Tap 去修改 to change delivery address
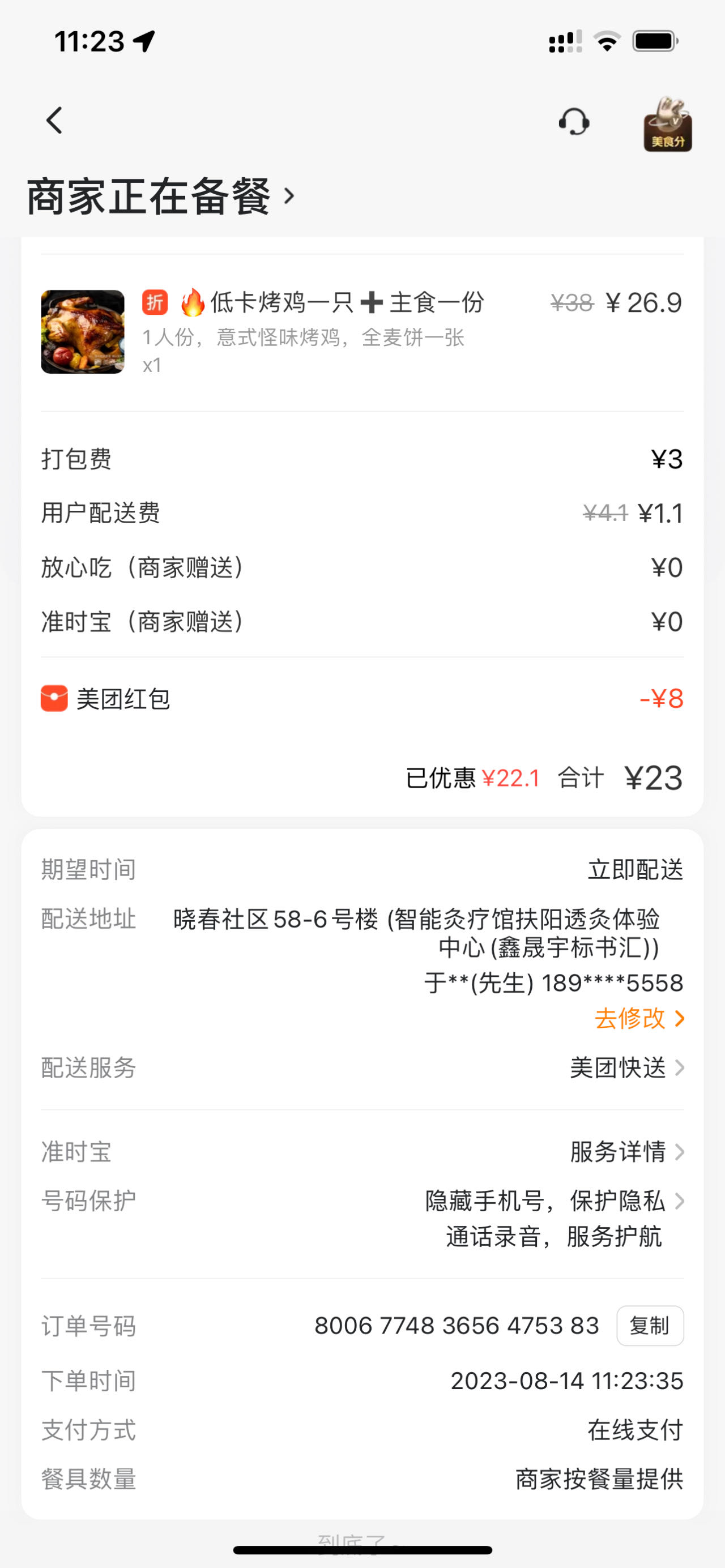The image size is (725, 1568). 638,1018
